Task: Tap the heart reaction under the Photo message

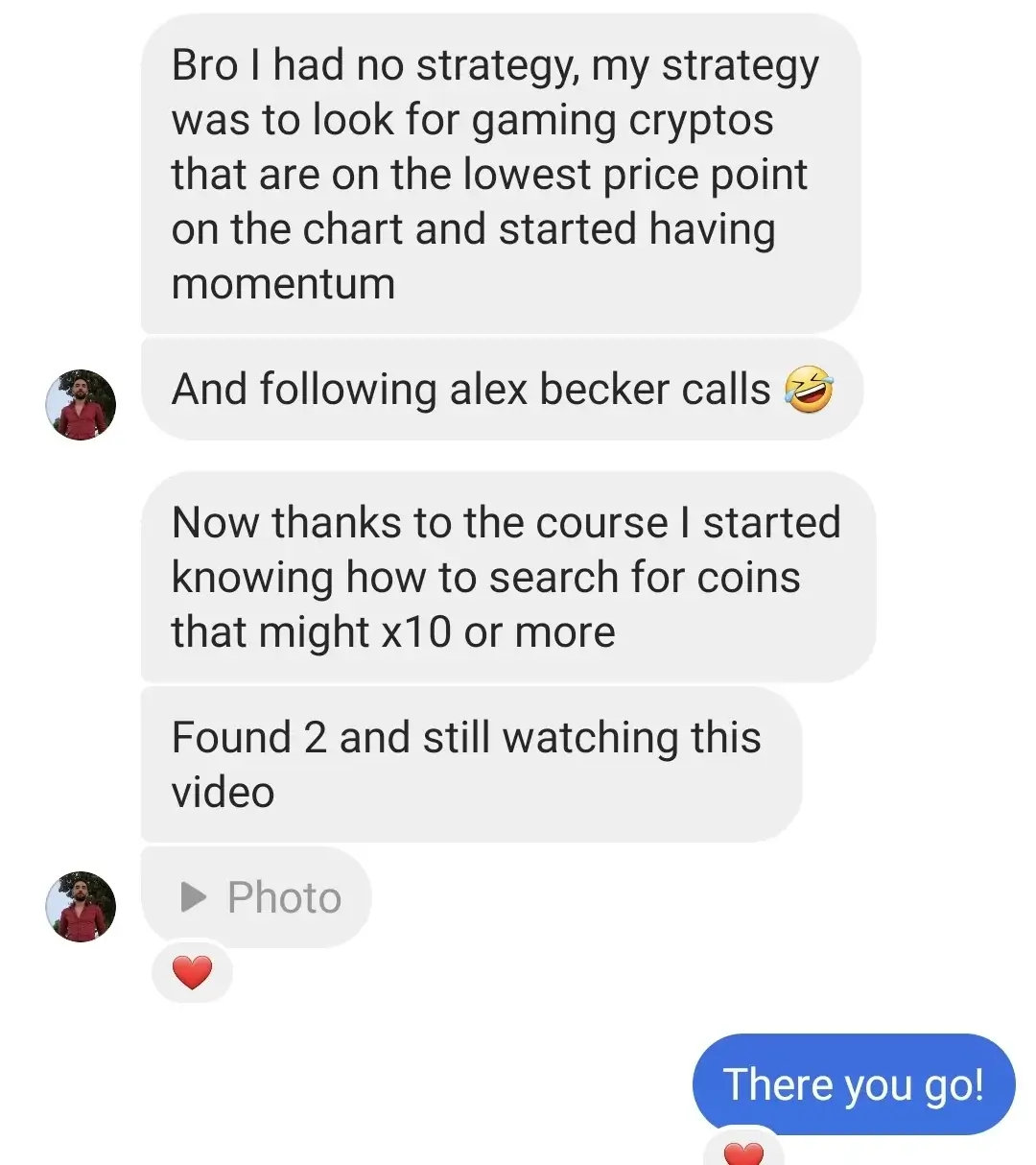Action: click(192, 972)
